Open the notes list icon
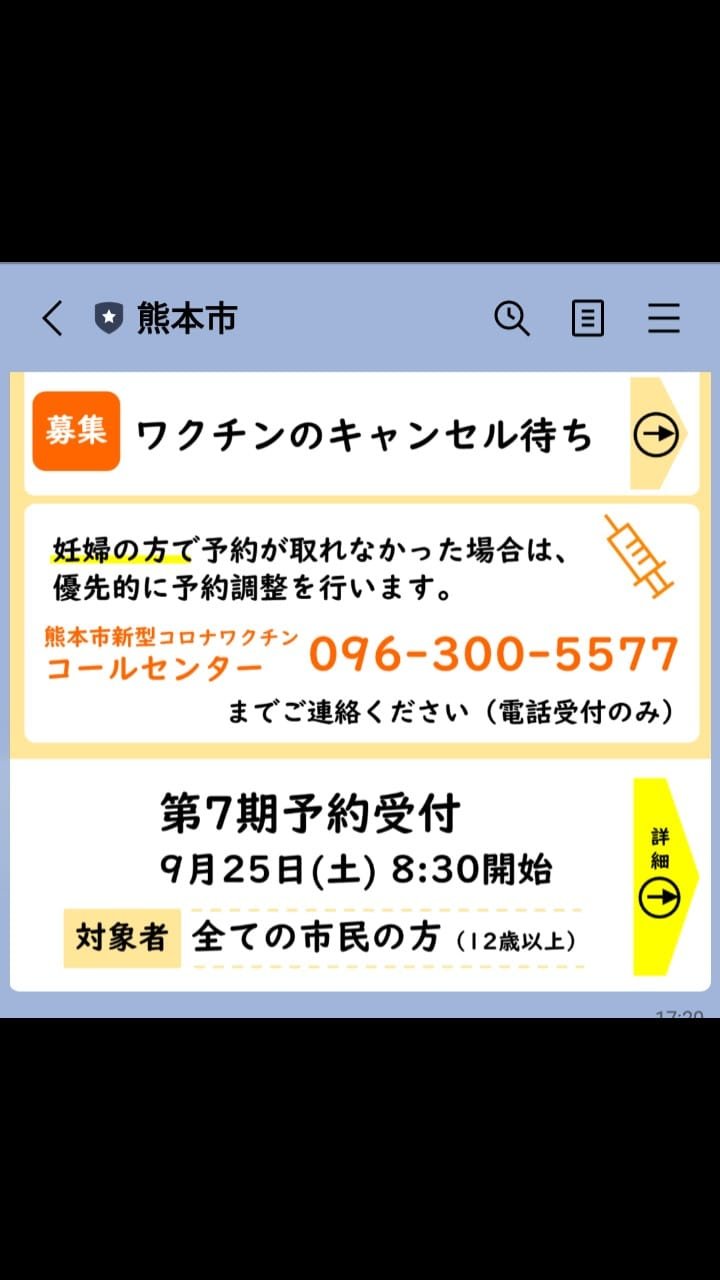Image resolution: width=720 pixels, height=1280 pixels. pos(588,319)
